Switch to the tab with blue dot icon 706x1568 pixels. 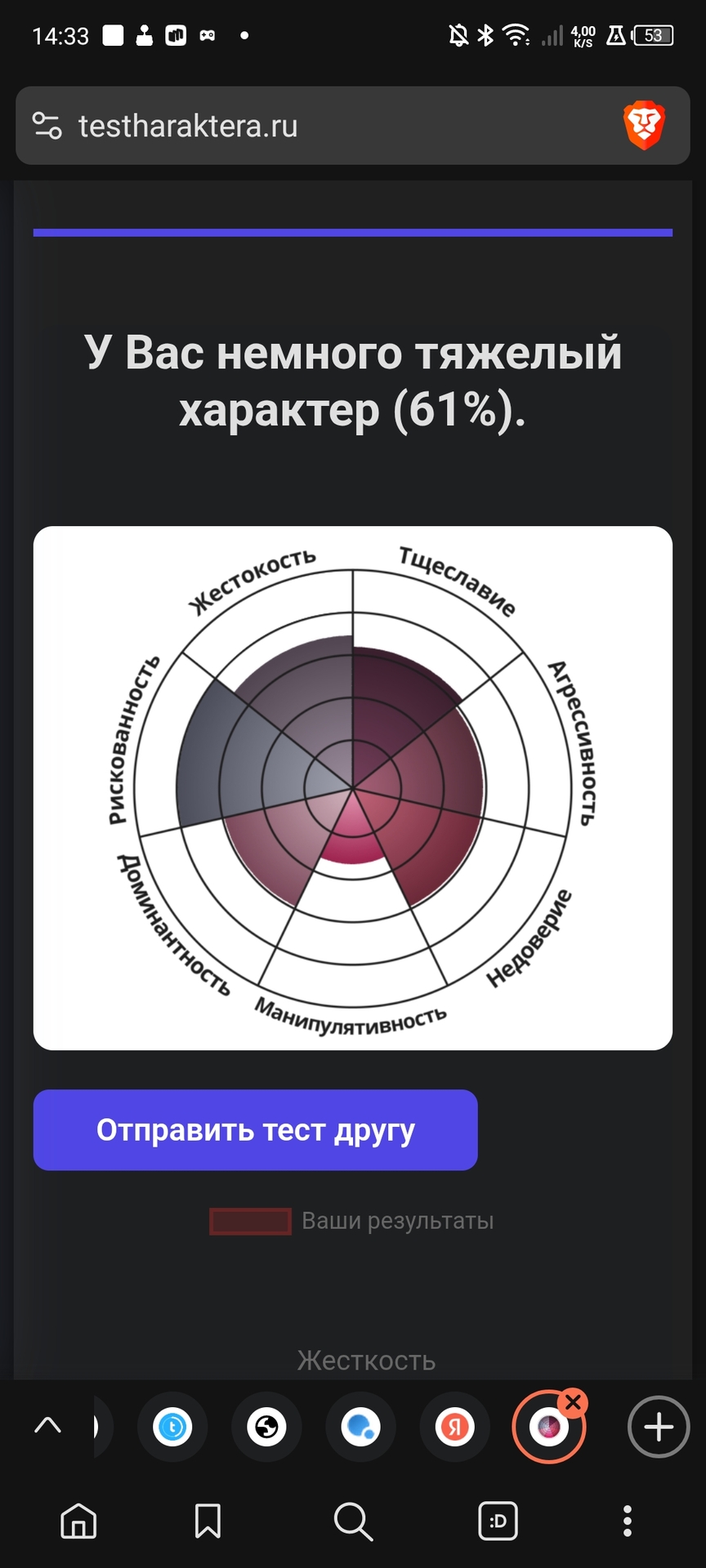360,1427
